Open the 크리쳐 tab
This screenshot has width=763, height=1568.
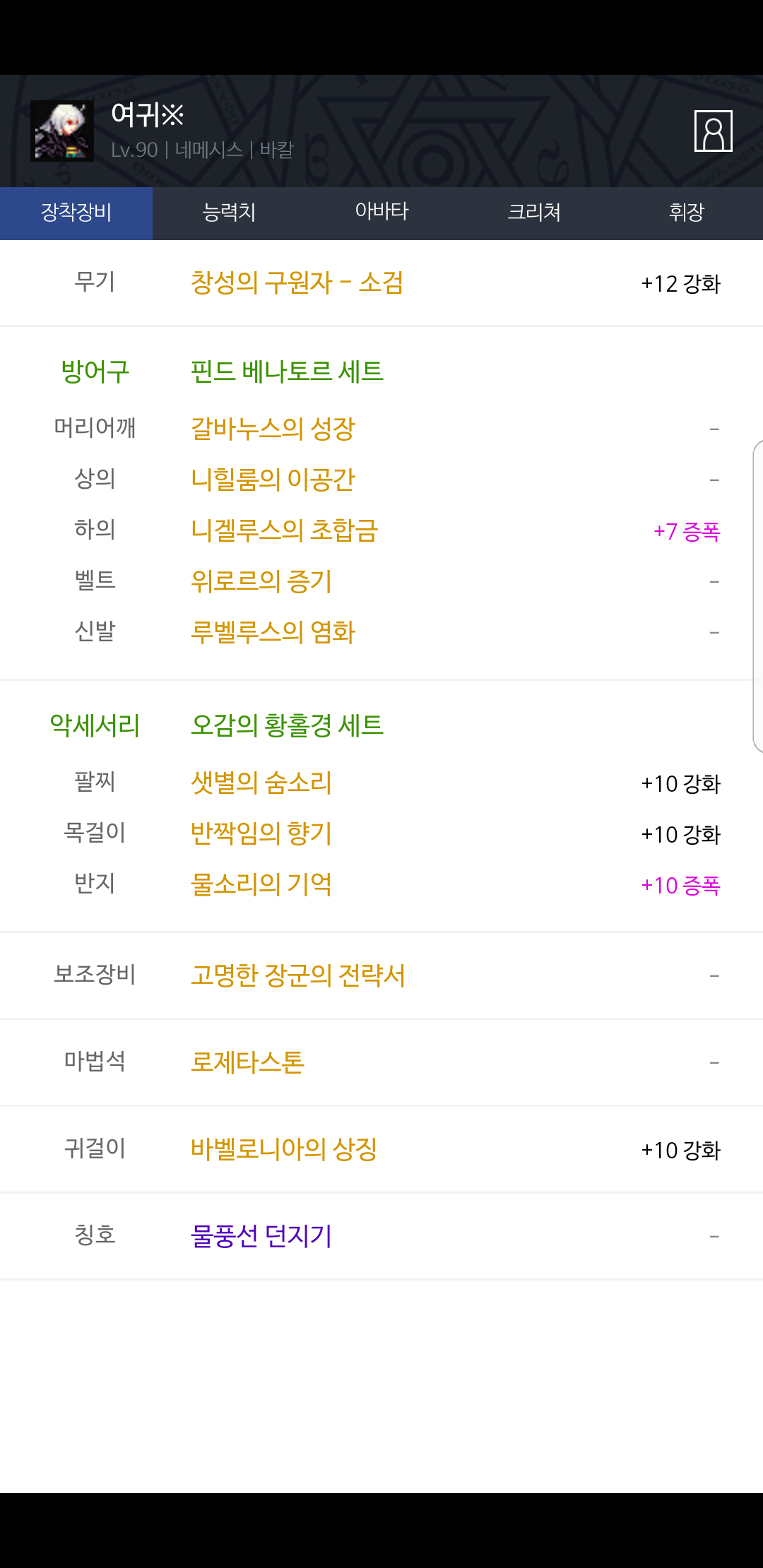534,213
